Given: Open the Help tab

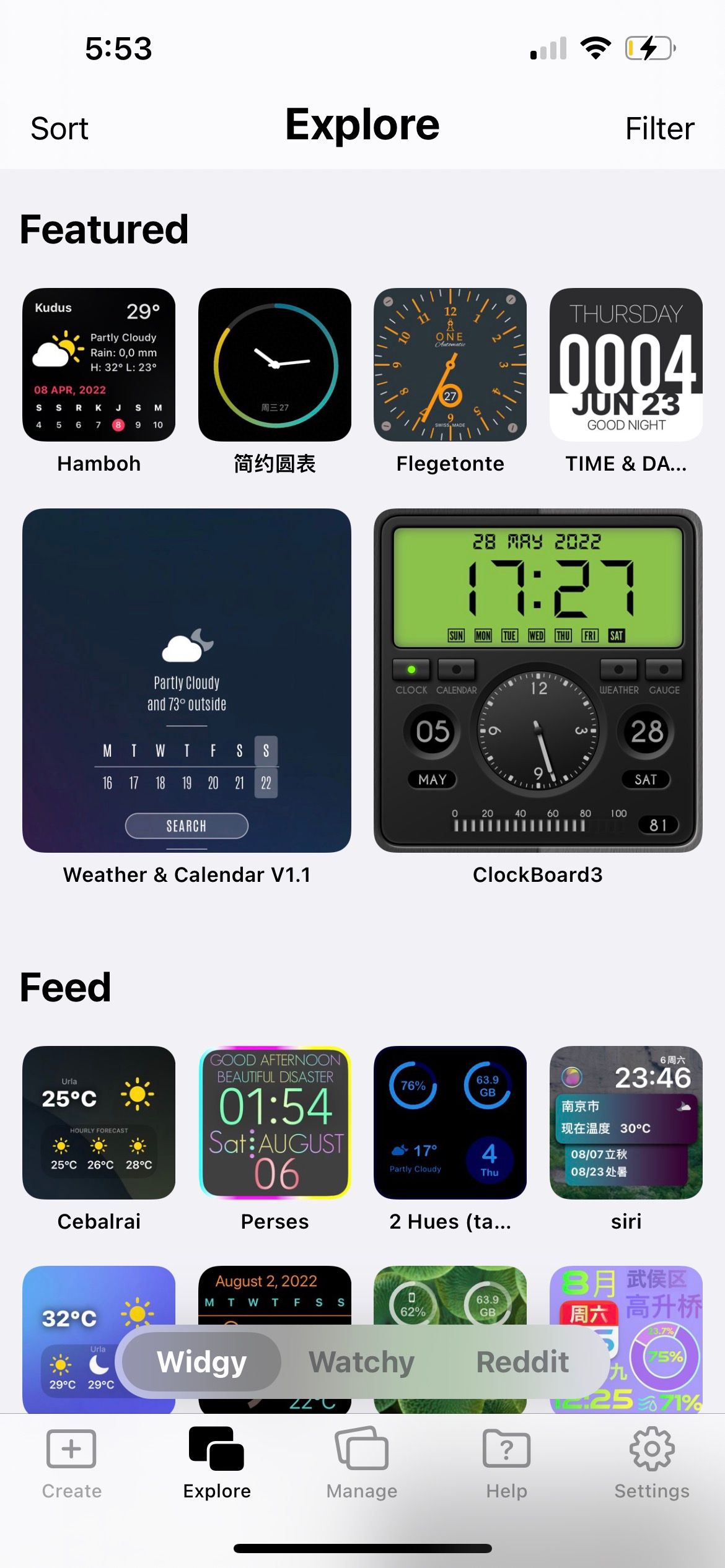Looking at the screenshot, I should click(506, 1464).
